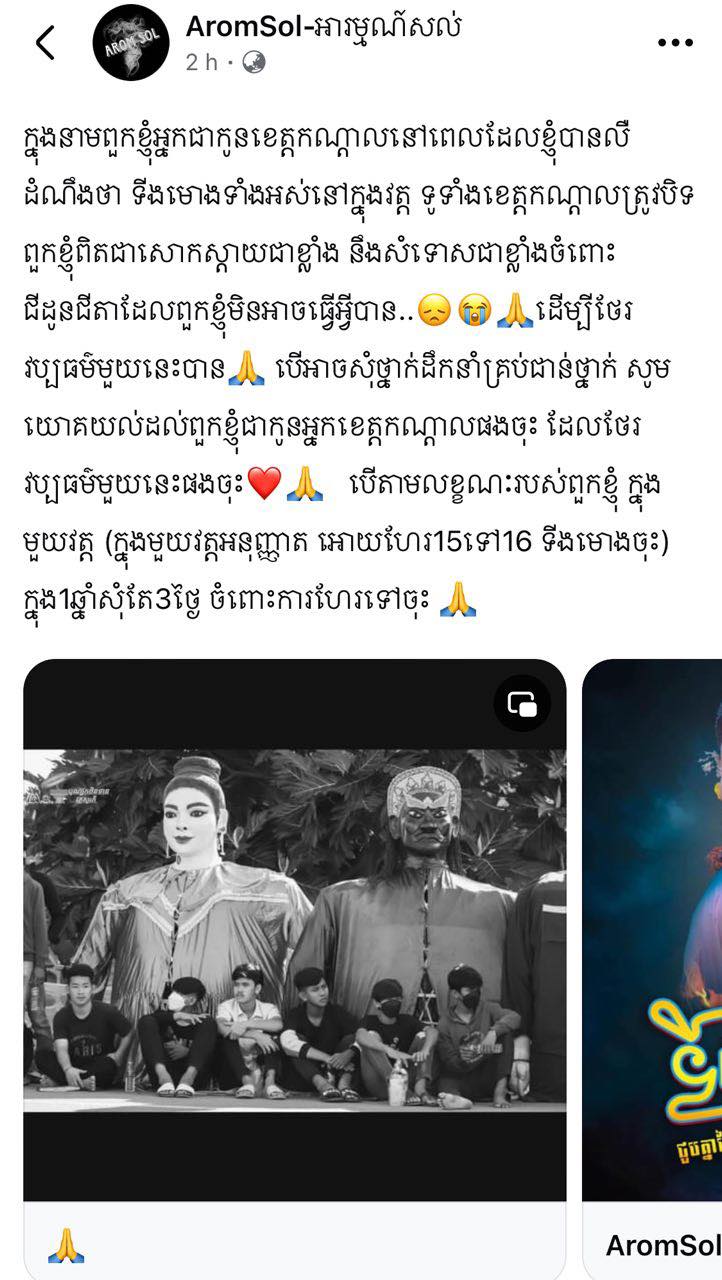Open the black-and-white giant puppets photo
Screen dimensions: 722x1280
(x=295, y=930)
